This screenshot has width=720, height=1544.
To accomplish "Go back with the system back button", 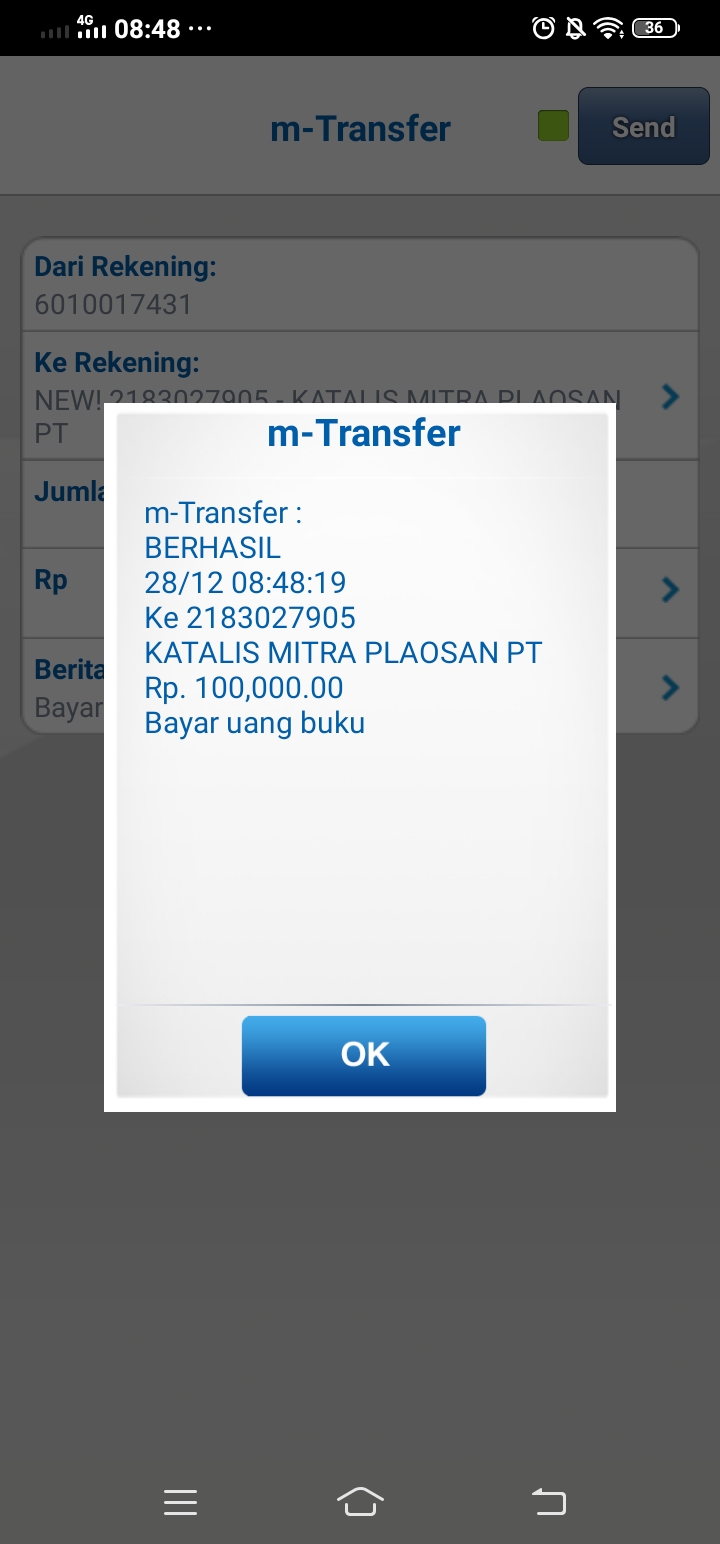I will pyautogui.click(x=548, y=1502).
